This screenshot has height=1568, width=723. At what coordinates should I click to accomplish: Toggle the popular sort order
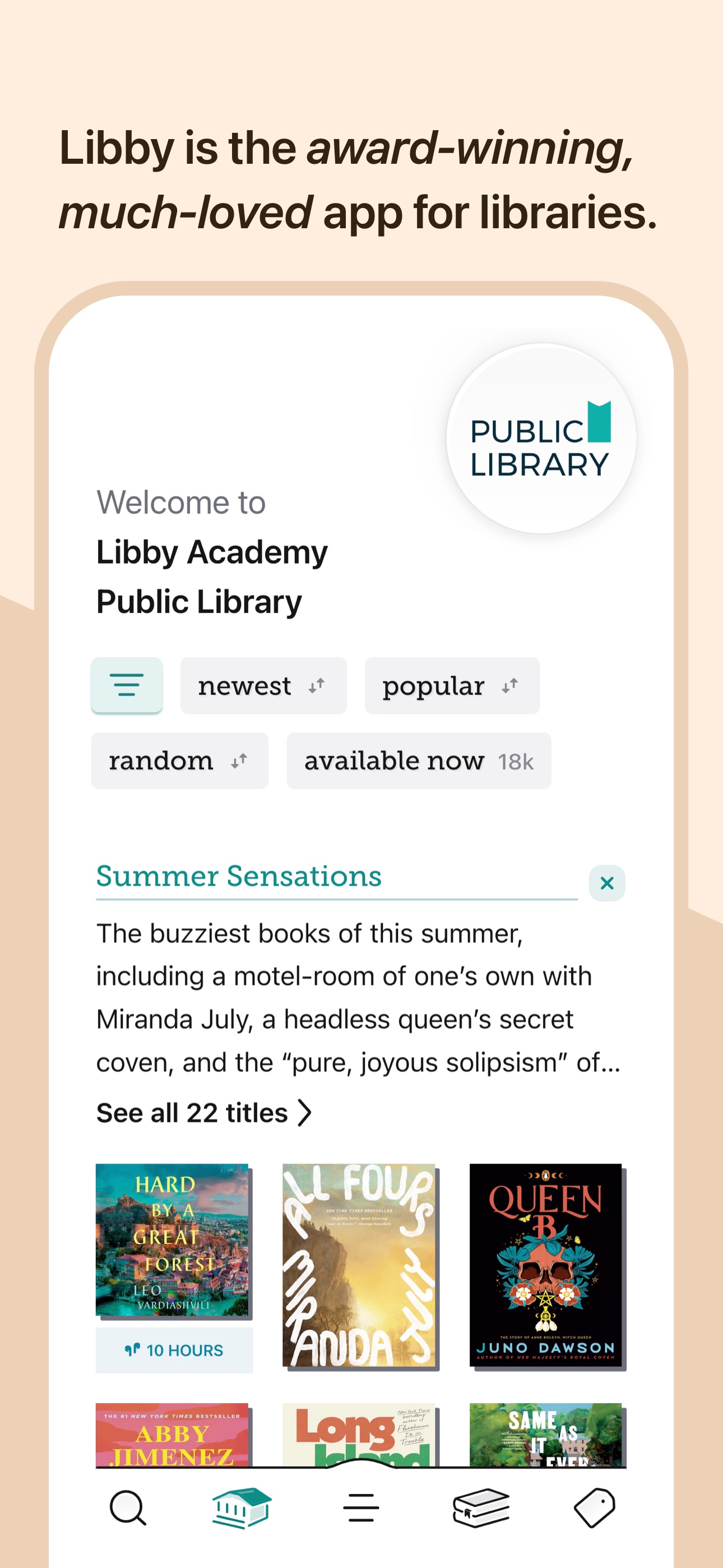[x=452, y=685]
